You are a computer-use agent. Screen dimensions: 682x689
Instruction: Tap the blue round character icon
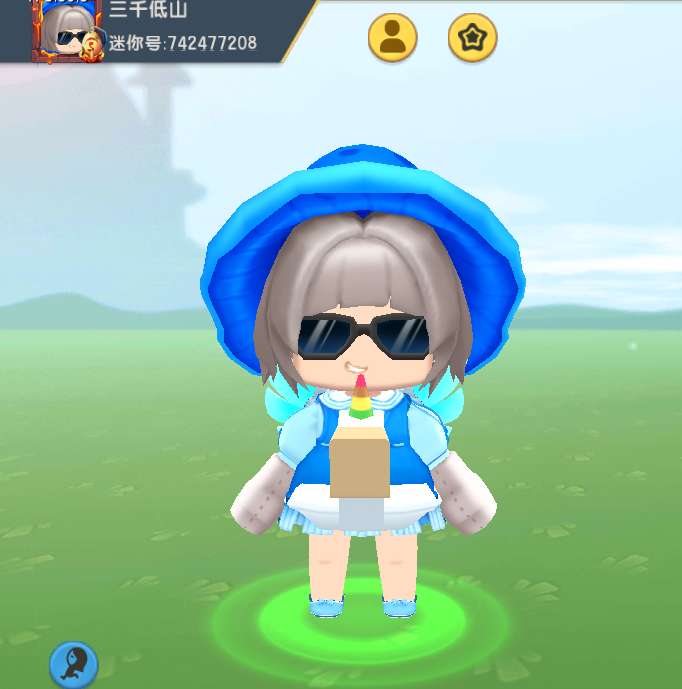coord(74,665)
